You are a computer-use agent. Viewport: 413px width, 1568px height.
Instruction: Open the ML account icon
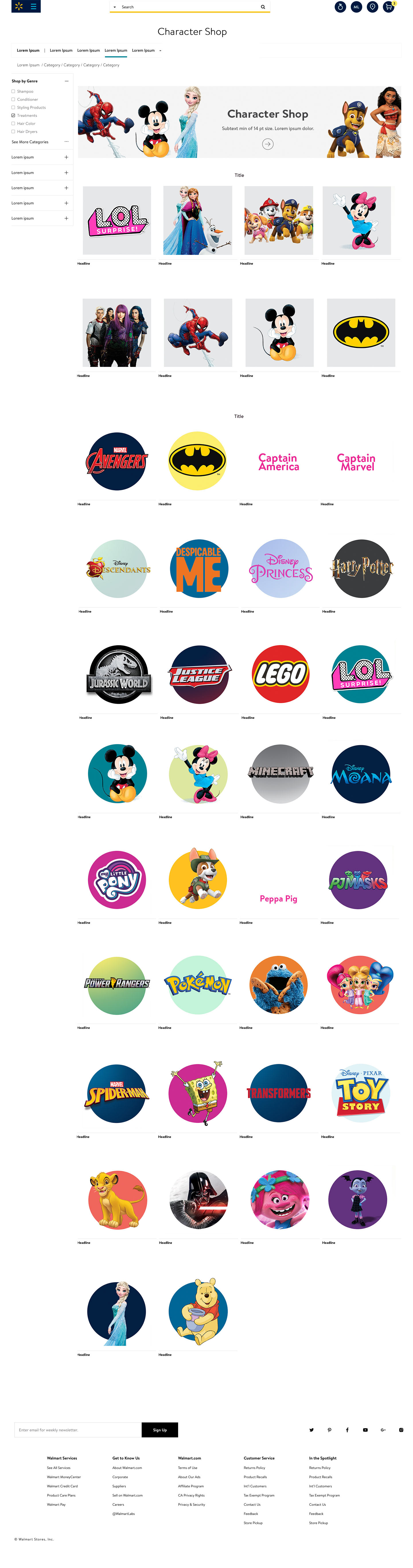(356, 7)
